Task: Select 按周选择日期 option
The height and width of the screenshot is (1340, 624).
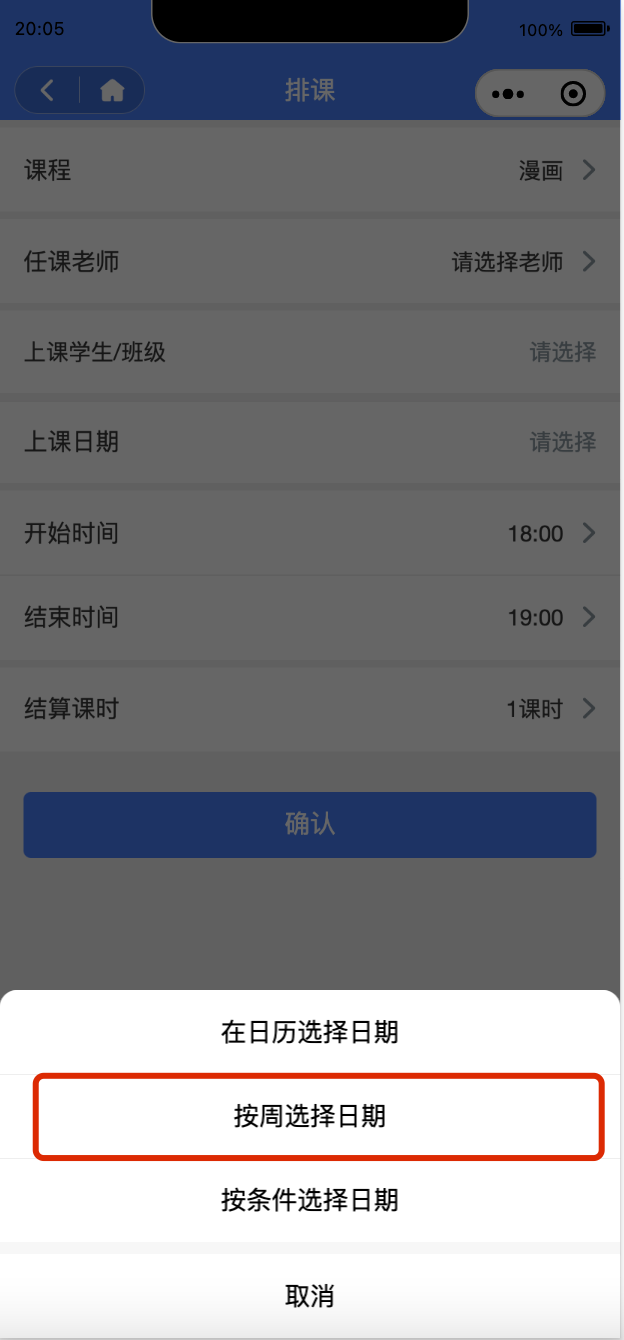Action: coord(310,1117)
